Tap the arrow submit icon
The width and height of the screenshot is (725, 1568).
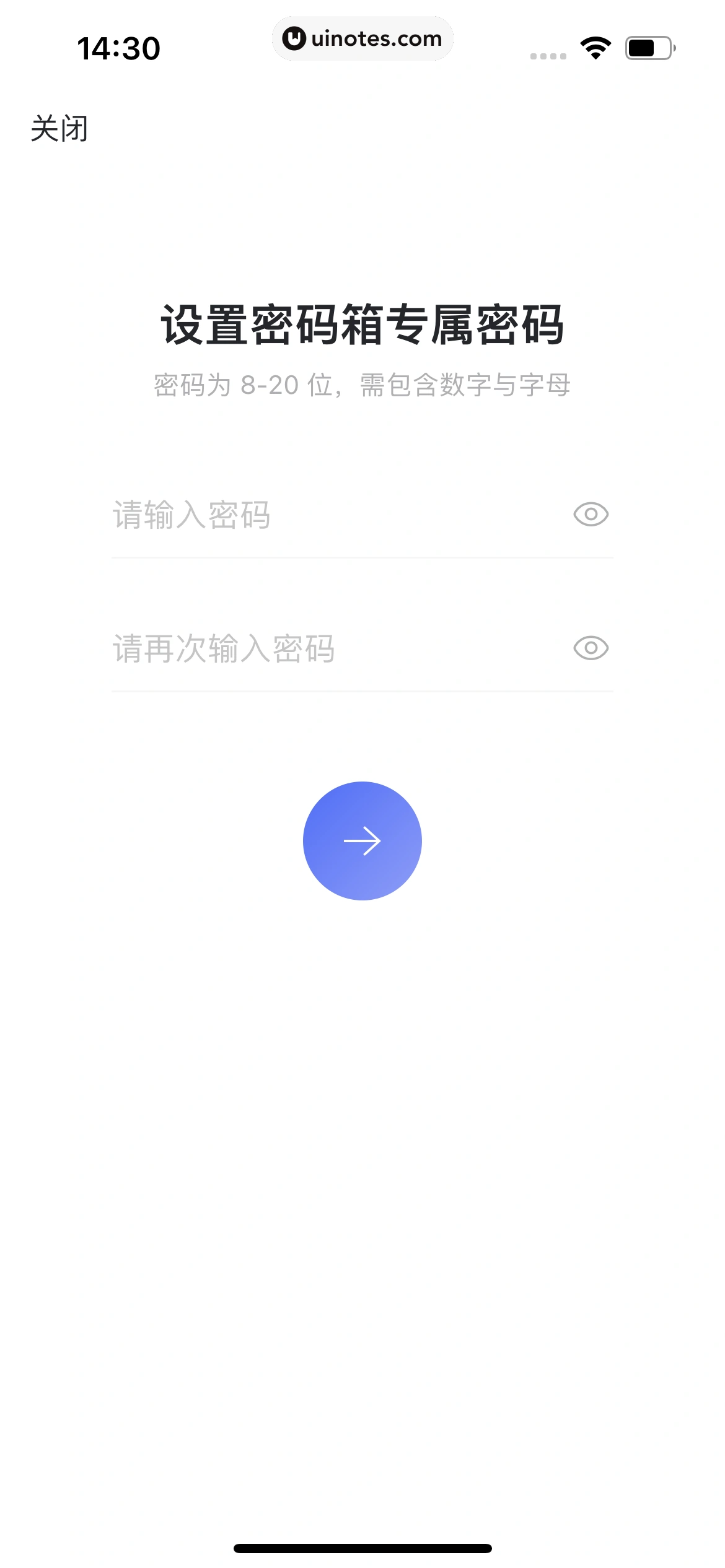point(362,840)
